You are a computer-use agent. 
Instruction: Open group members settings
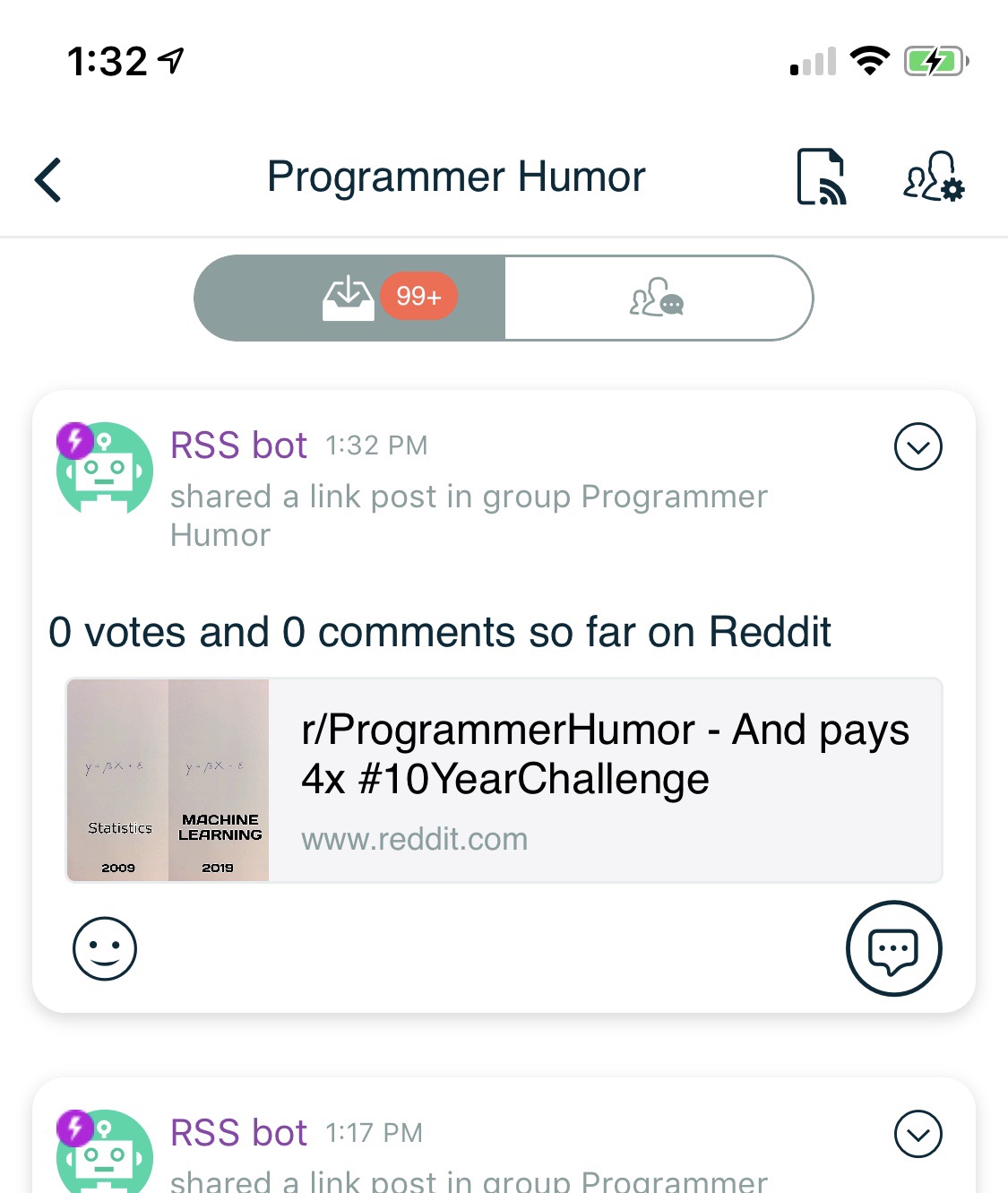[933, 177]
